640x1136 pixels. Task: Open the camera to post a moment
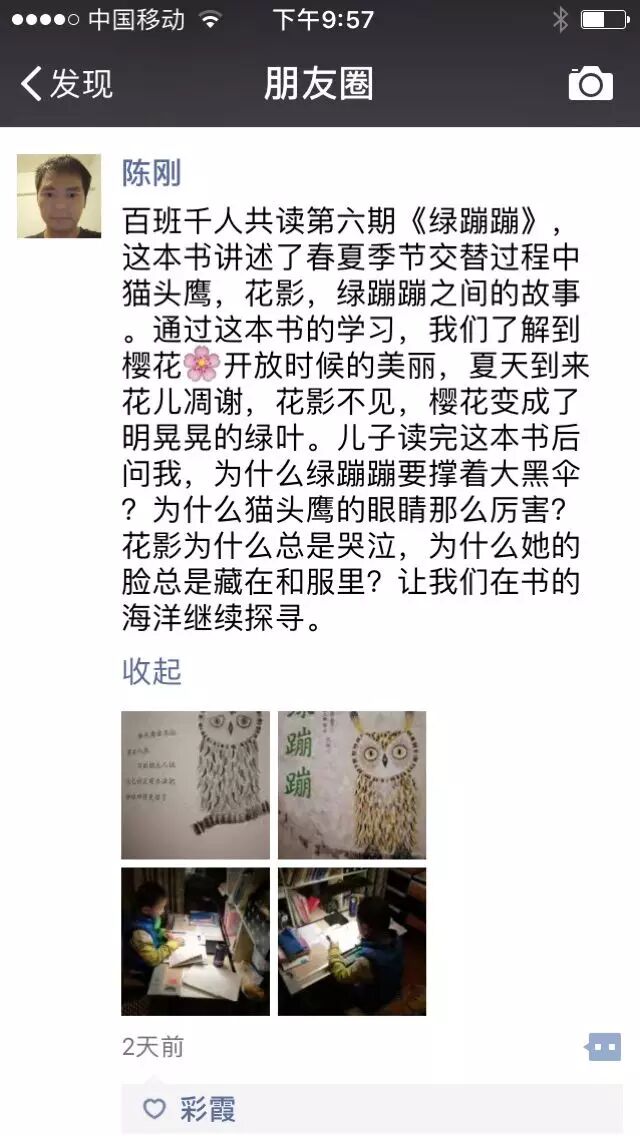coord(590,84)
